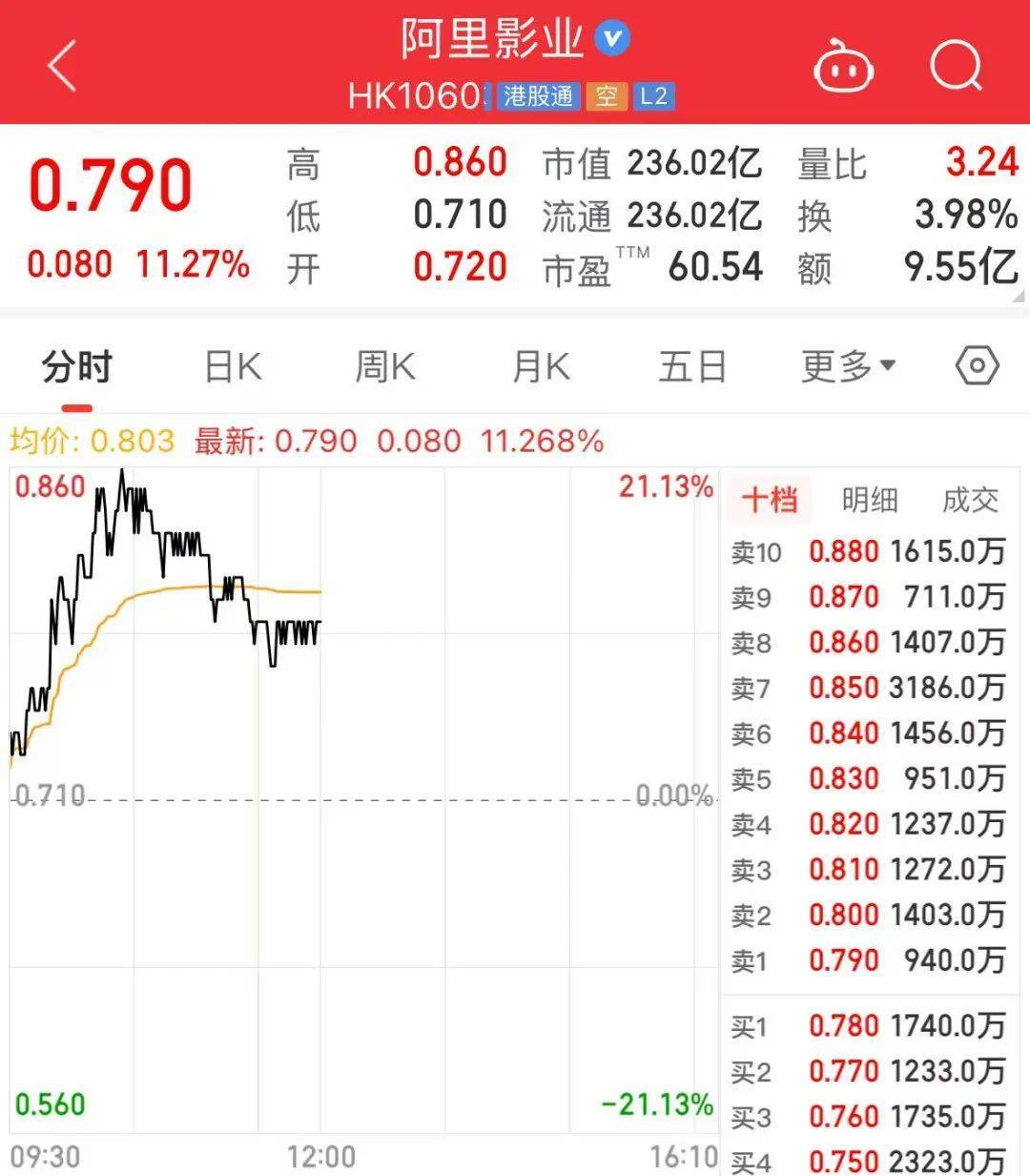Open the robot assistant icon
This screenshot has height=1176, width=1030.
click(x=843, y=67)
